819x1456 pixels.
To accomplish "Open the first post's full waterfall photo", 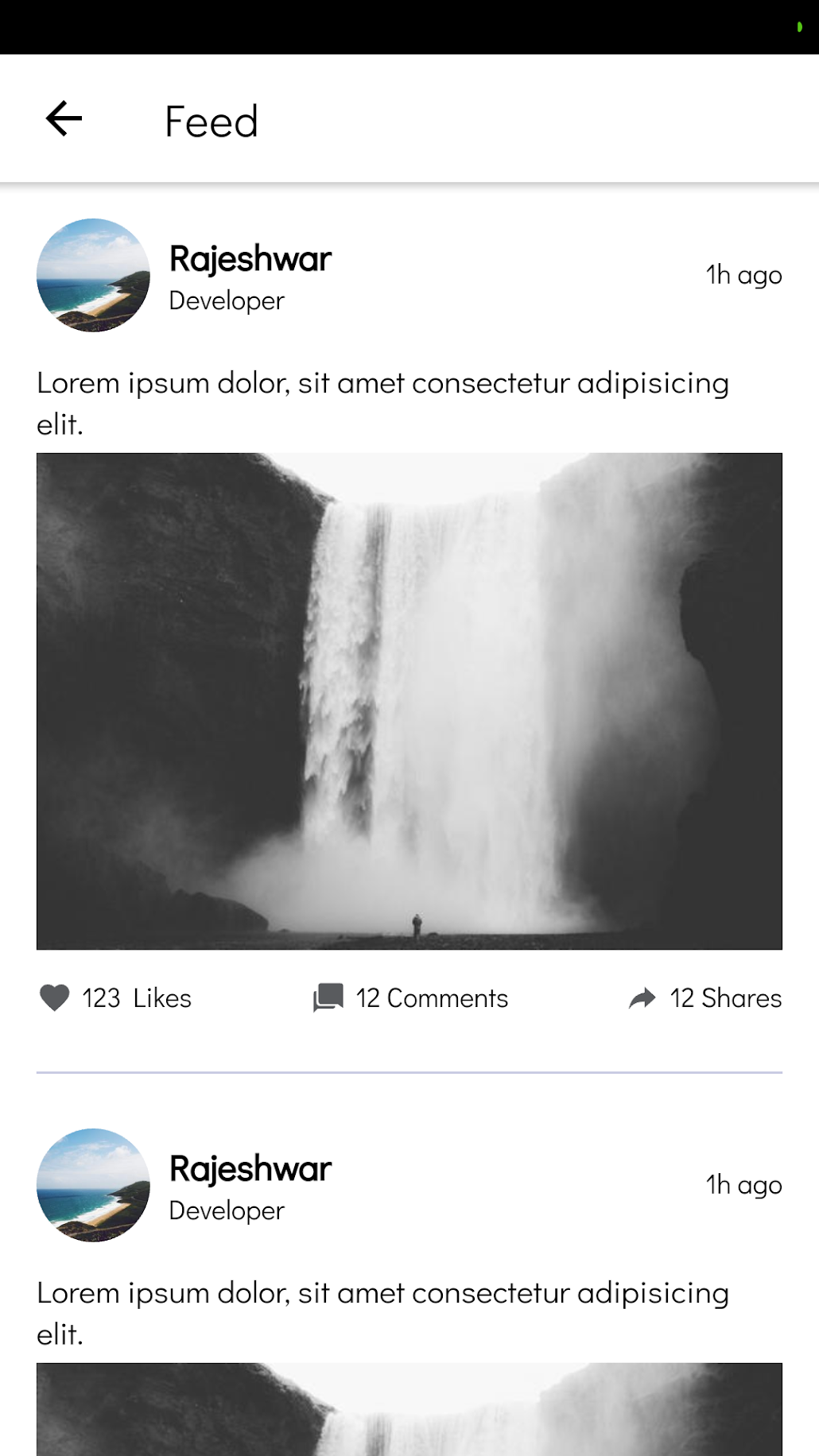I will [409, 701].
